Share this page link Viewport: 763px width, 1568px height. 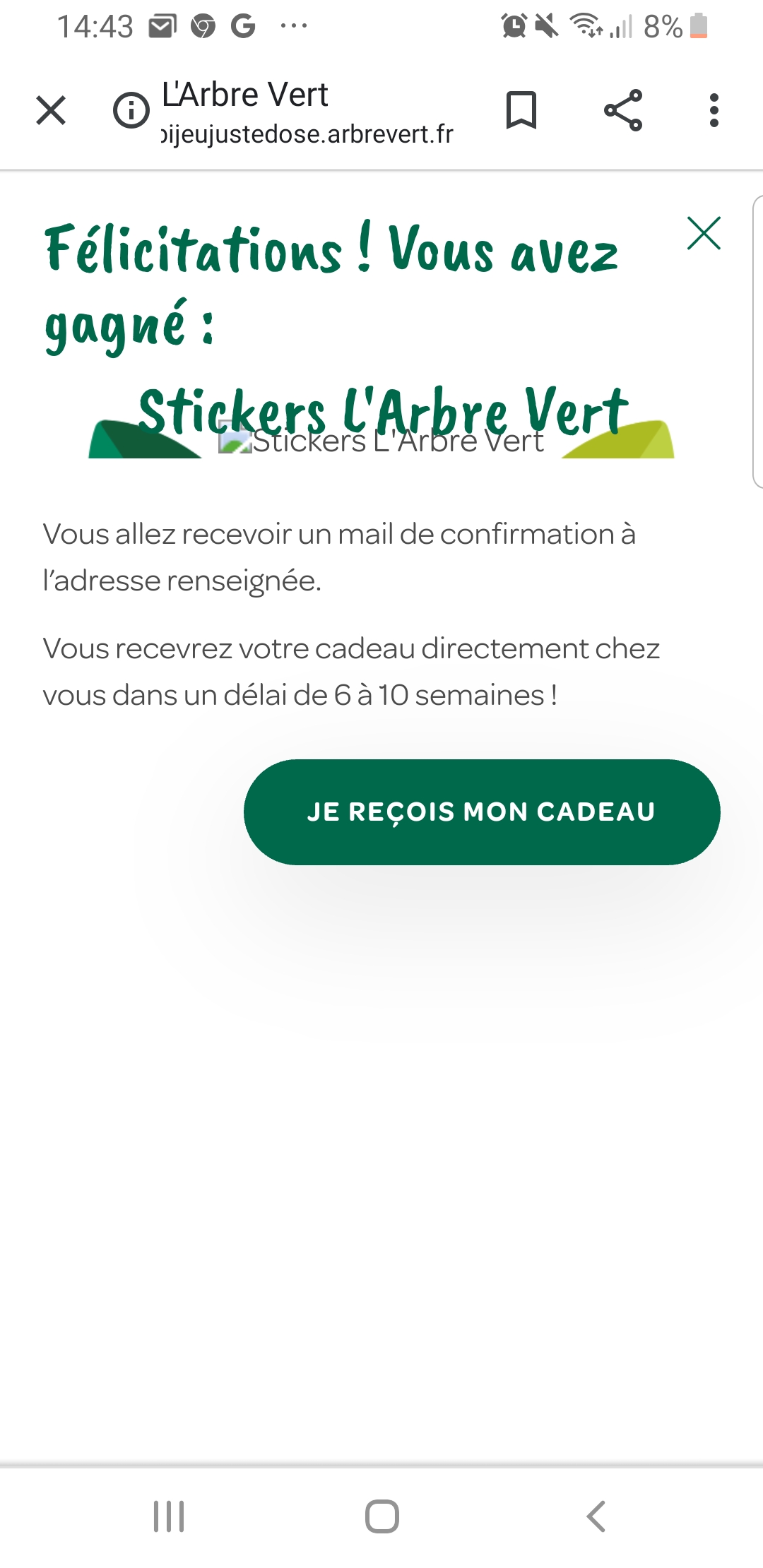point(623,110)
